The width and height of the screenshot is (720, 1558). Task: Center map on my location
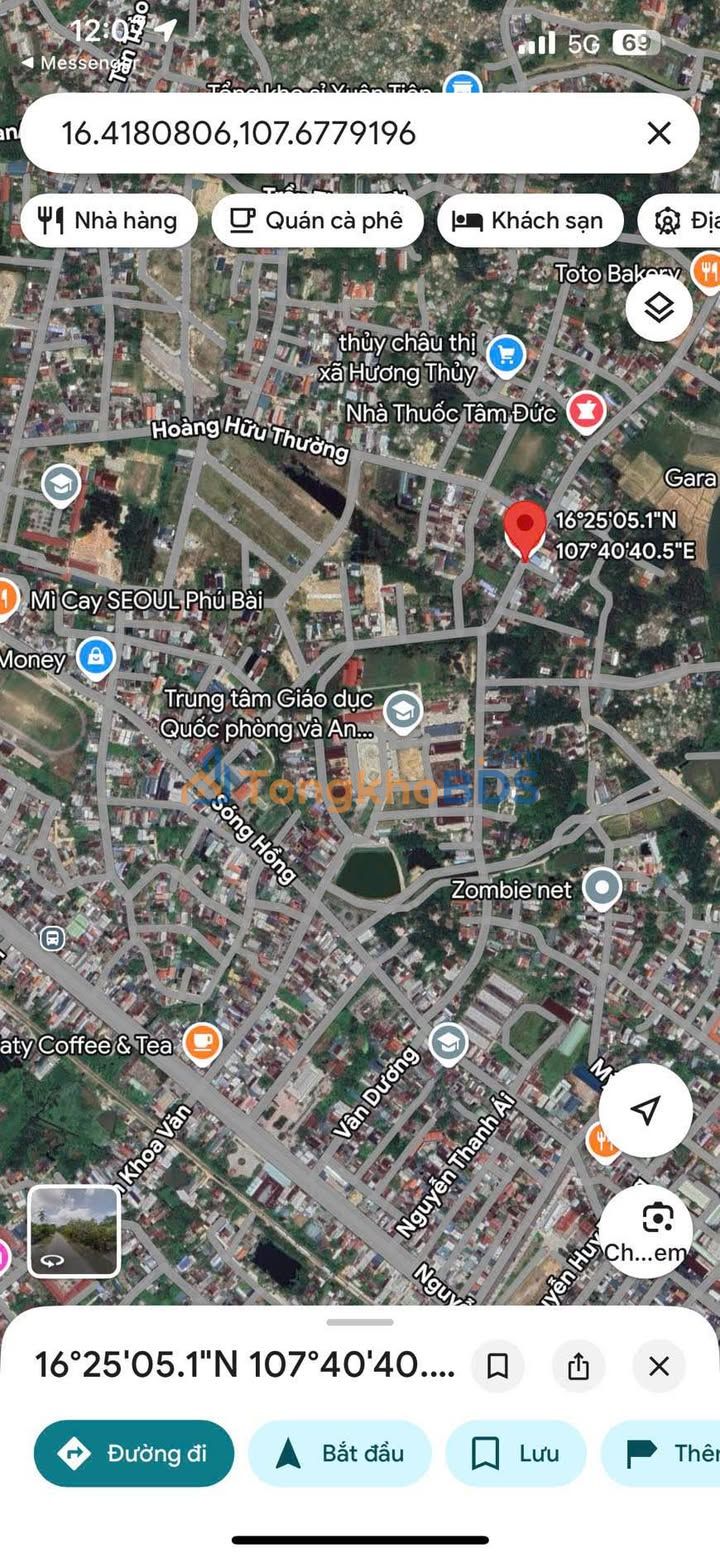pos(646,1109)
